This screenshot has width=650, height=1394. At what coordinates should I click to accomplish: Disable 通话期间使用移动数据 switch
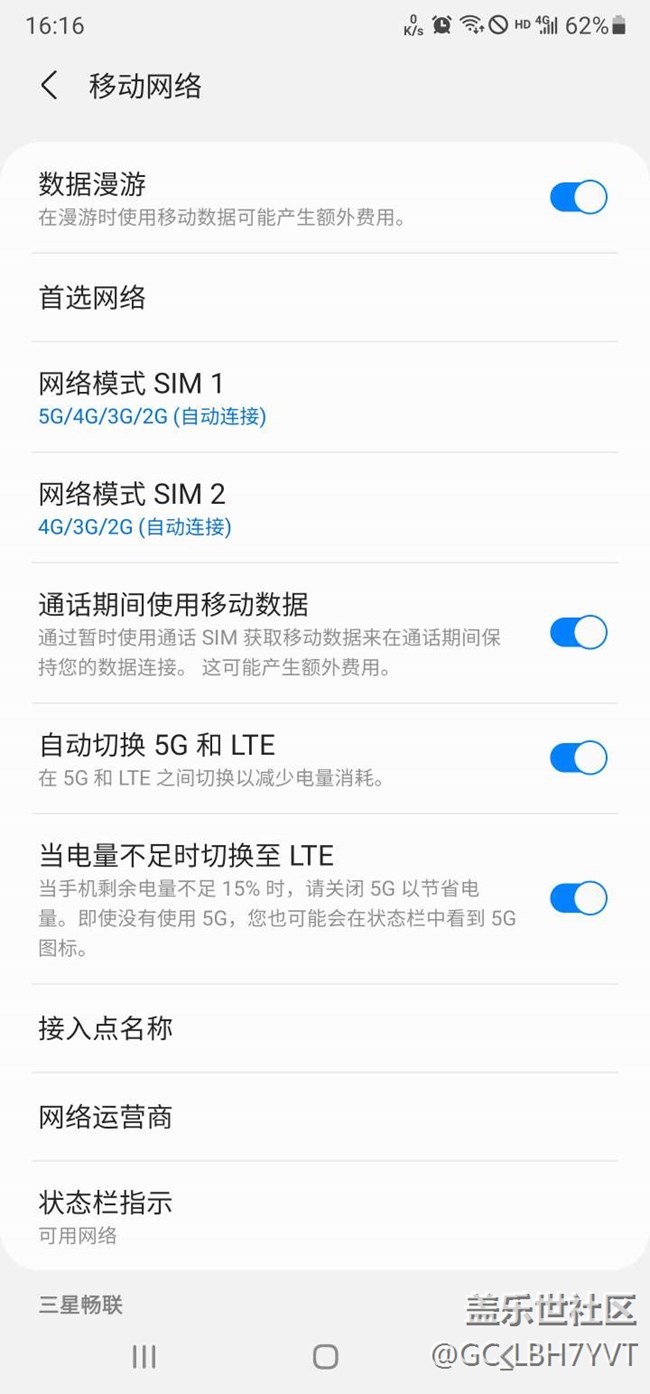click(578, 633)
